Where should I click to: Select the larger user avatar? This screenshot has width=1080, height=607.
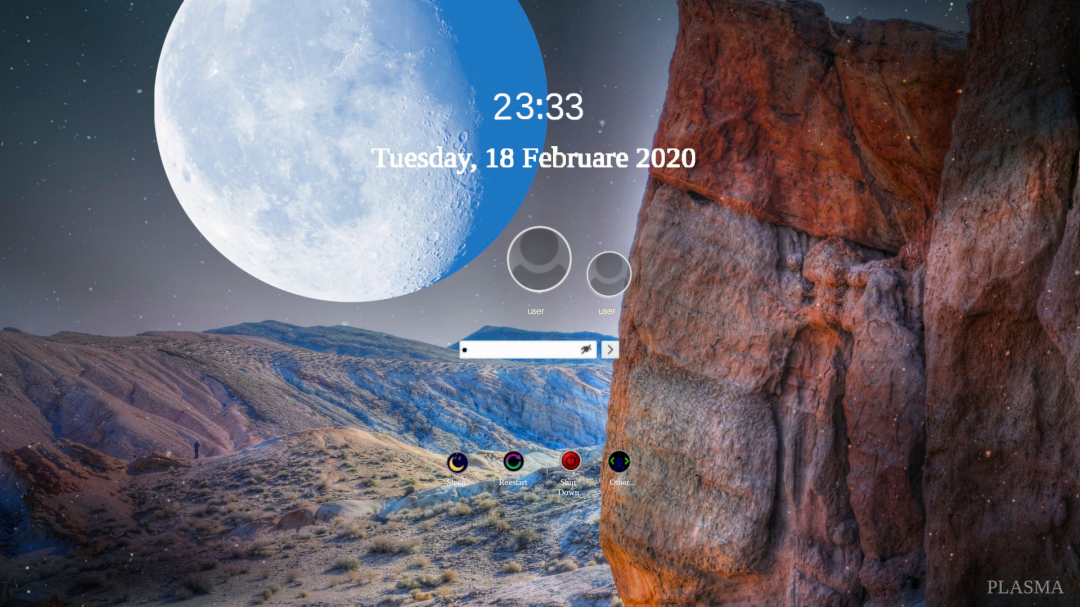pyautogui.click(x=539, y=259)
